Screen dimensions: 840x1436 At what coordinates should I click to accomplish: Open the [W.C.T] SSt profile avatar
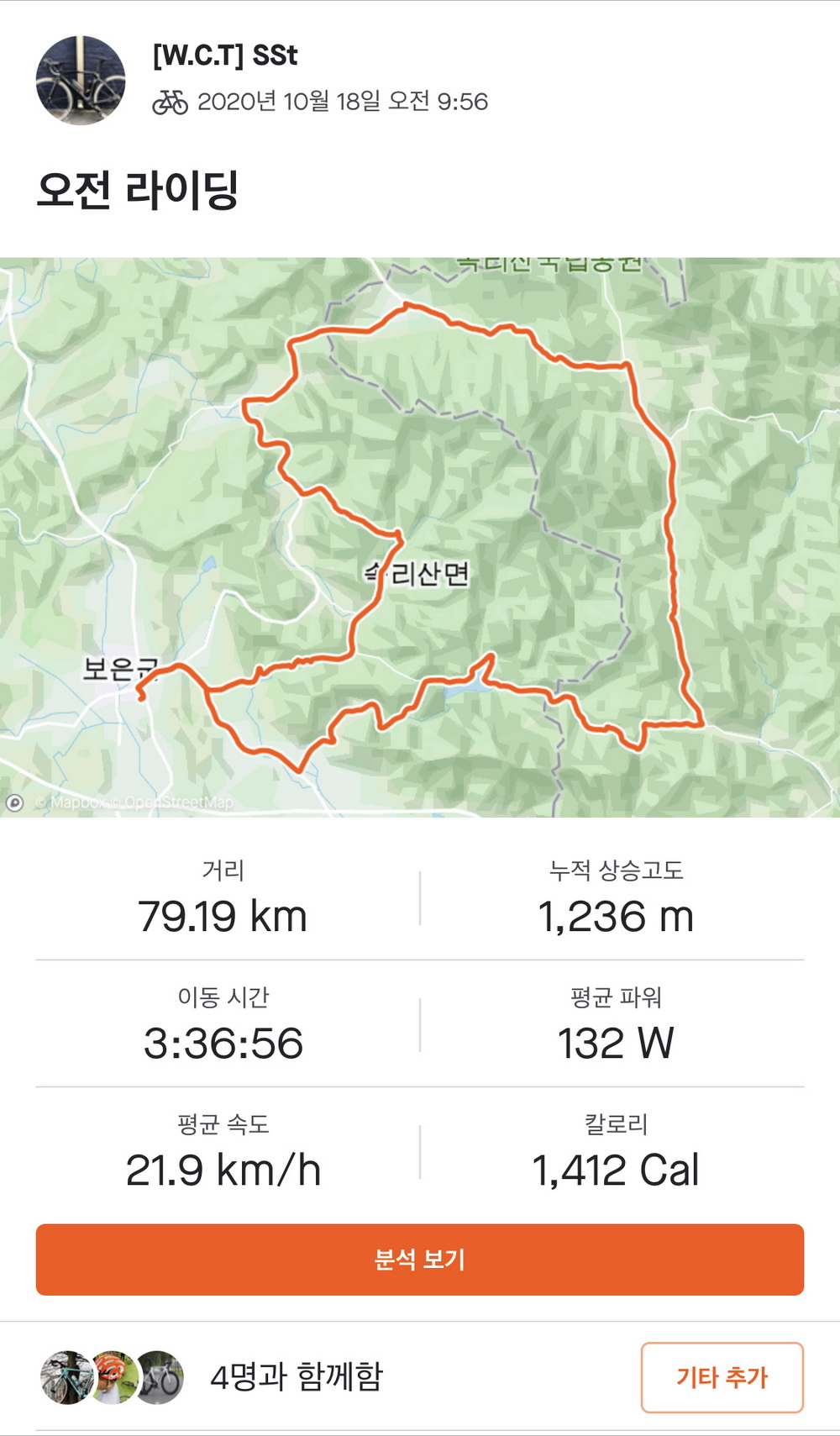(x=81, y=81)
